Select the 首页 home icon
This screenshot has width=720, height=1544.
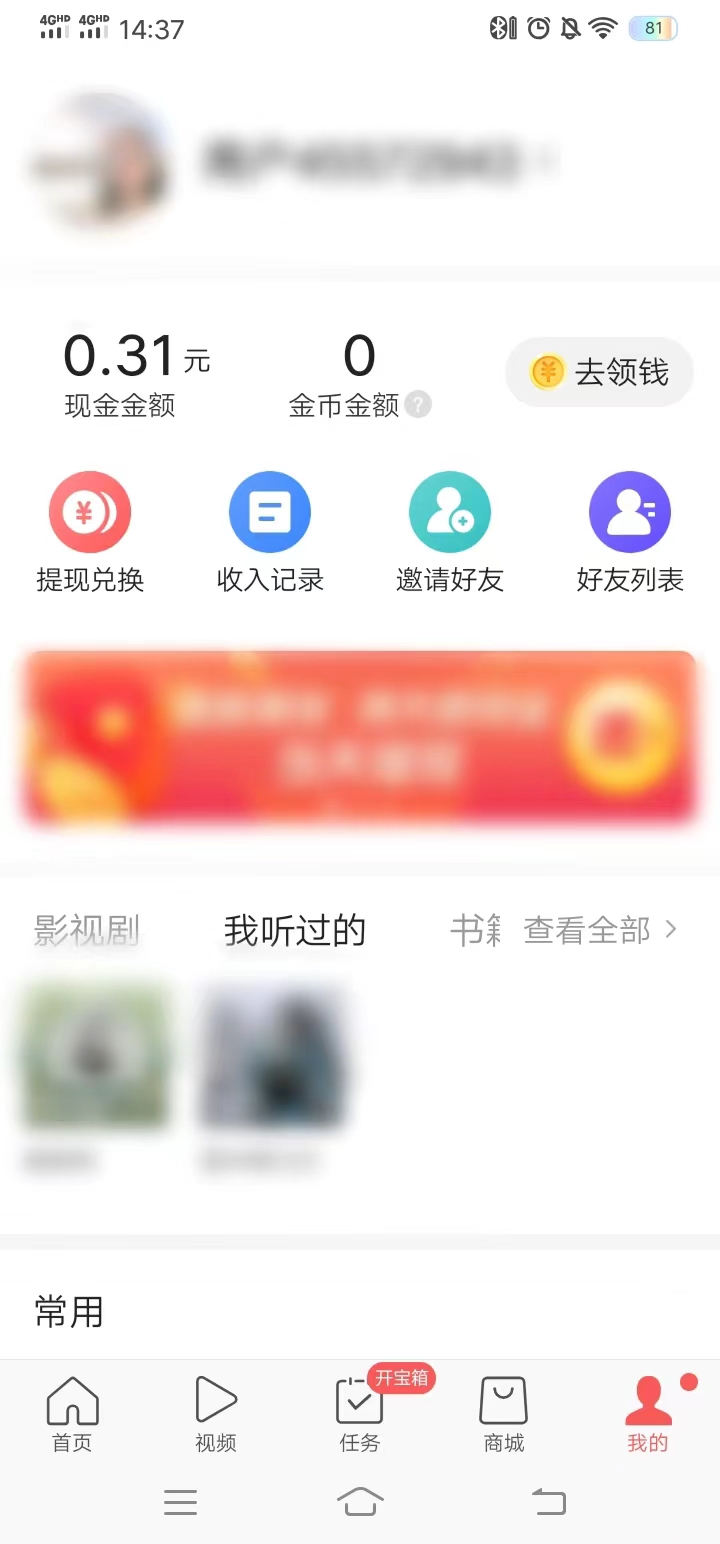point(71,1410)
